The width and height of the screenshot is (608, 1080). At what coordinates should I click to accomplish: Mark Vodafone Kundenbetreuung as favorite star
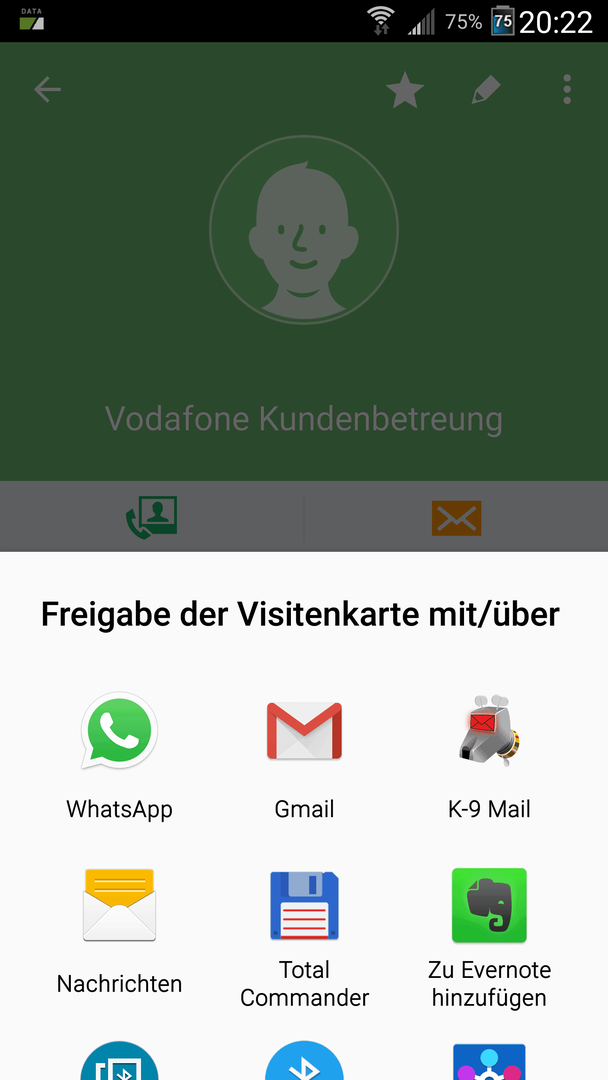(x=405, y=90)
